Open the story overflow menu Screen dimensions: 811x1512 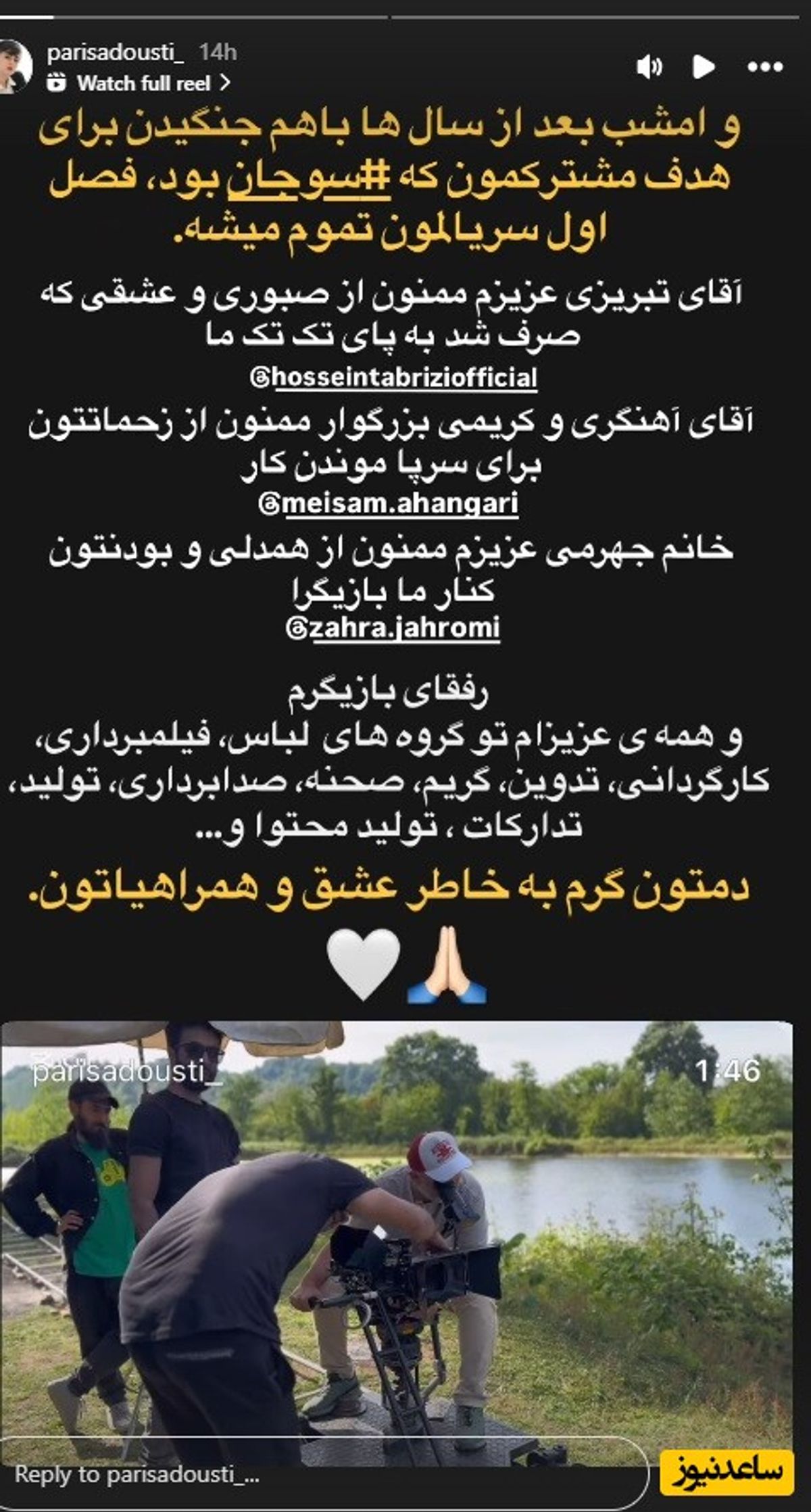(x=765, y=67)
